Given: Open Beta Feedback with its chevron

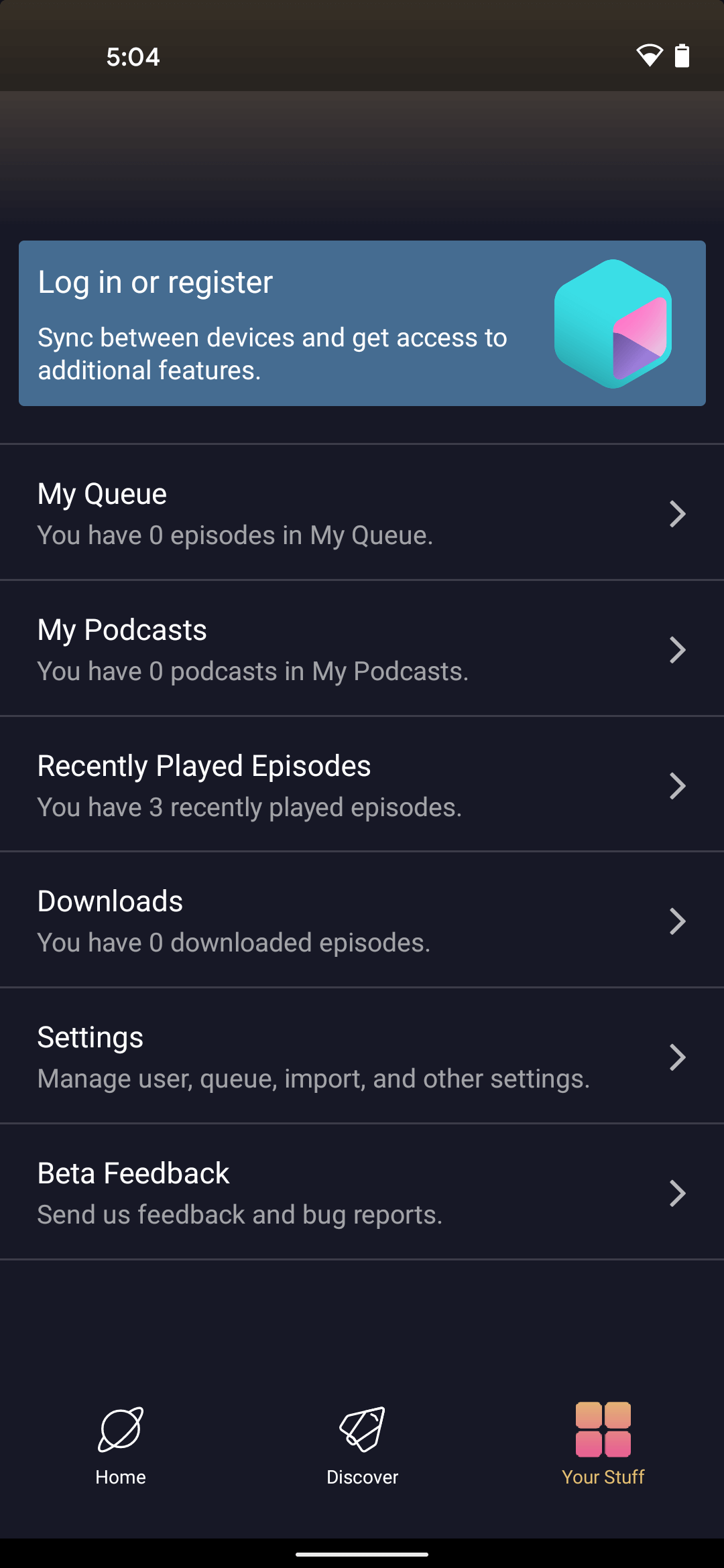Looking at the screenshot, I should 678,1193.
